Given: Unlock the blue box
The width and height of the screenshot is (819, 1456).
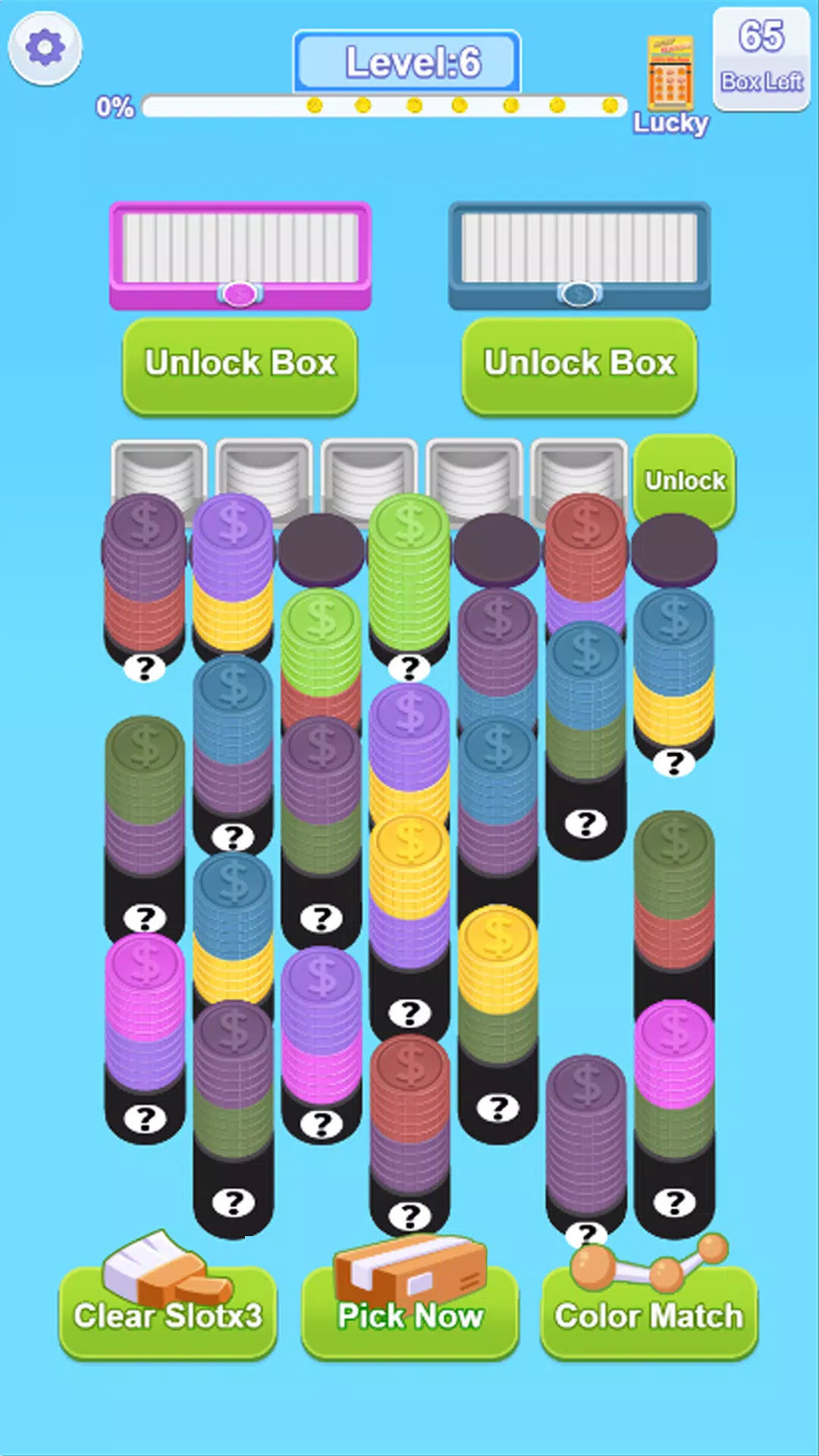Looking at the screenshot, I should click(579, 366).
